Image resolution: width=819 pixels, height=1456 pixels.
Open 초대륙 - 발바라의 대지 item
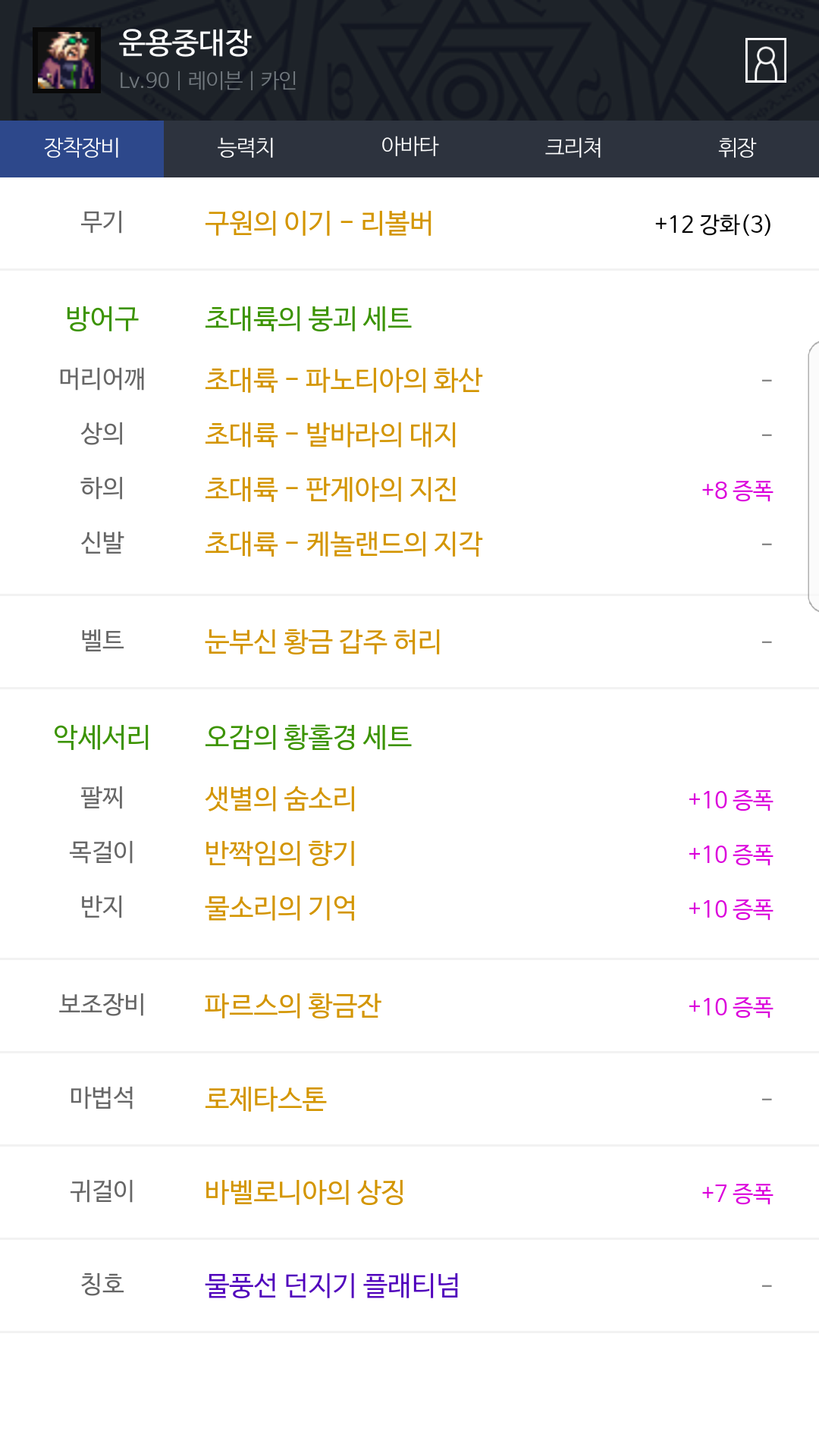(331, 435)
